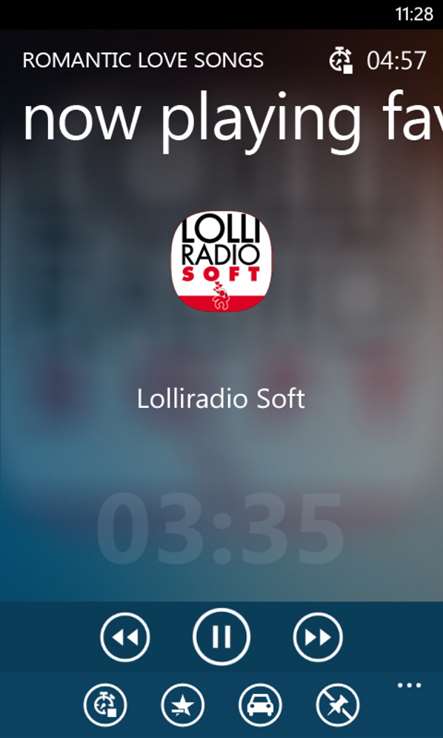Enable car mode

(260, 706)
